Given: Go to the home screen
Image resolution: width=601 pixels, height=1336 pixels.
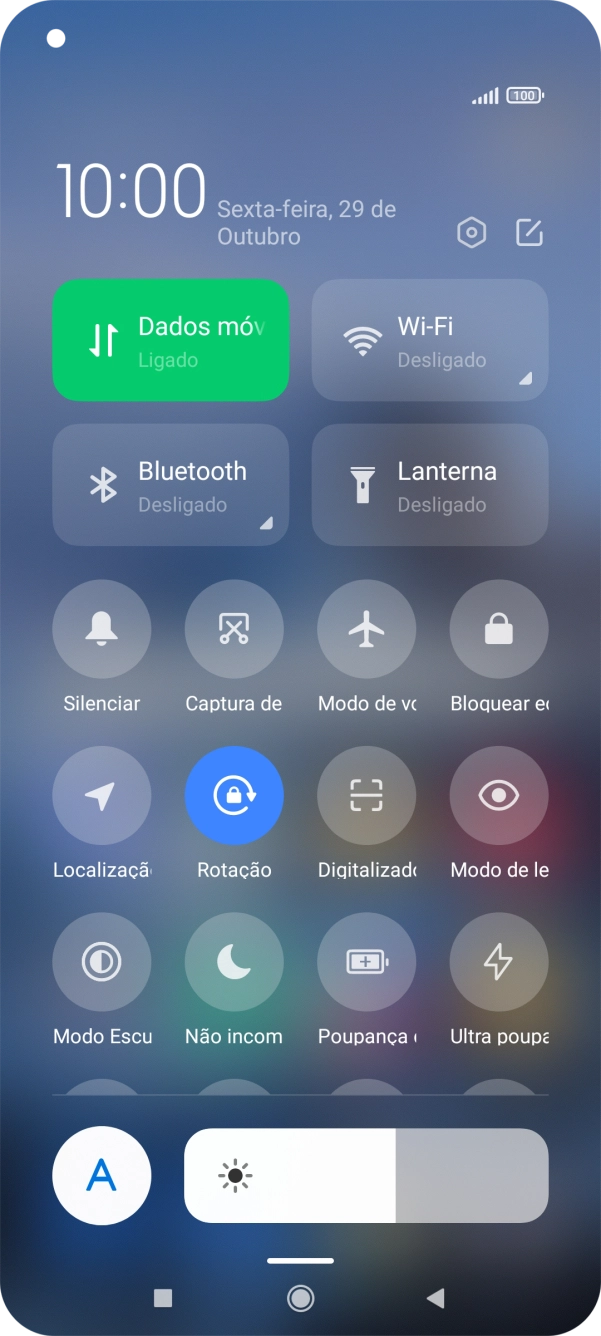Looking at the screenshot, I should tap(300, 1298).
